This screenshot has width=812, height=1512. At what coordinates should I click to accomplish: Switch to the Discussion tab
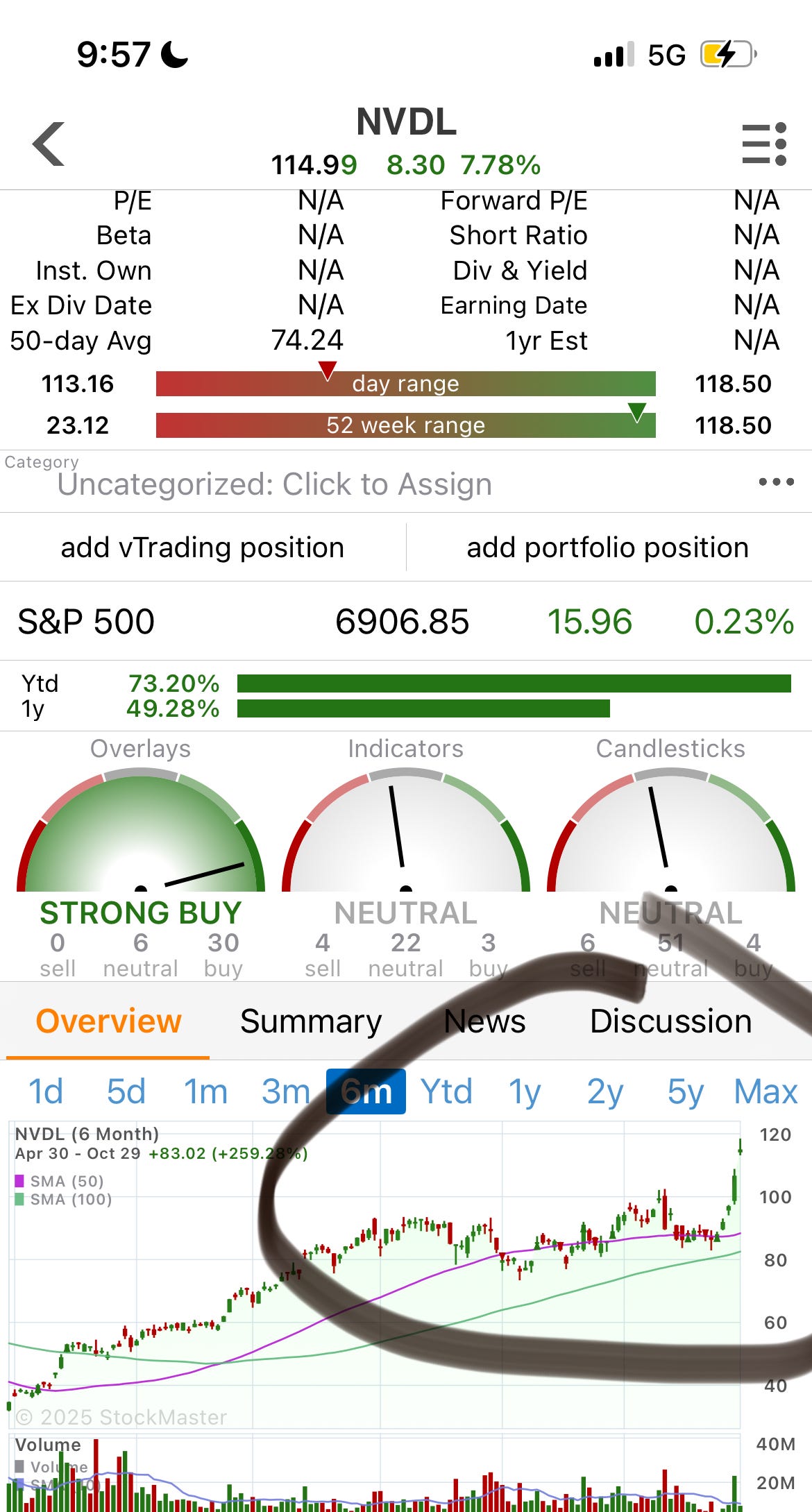[x=670, y=1021]
